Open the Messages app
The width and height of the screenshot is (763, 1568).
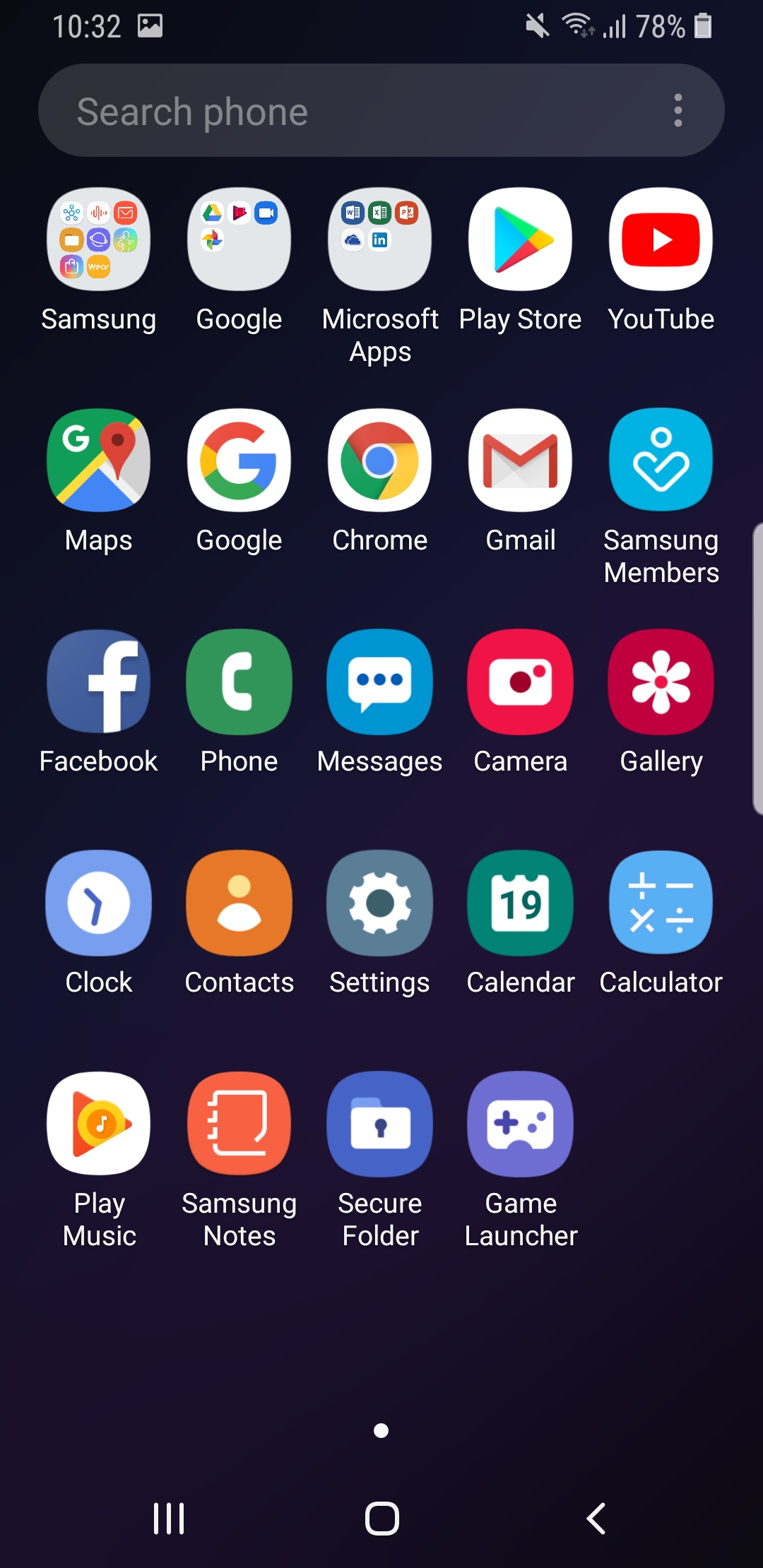click(380, 682)
